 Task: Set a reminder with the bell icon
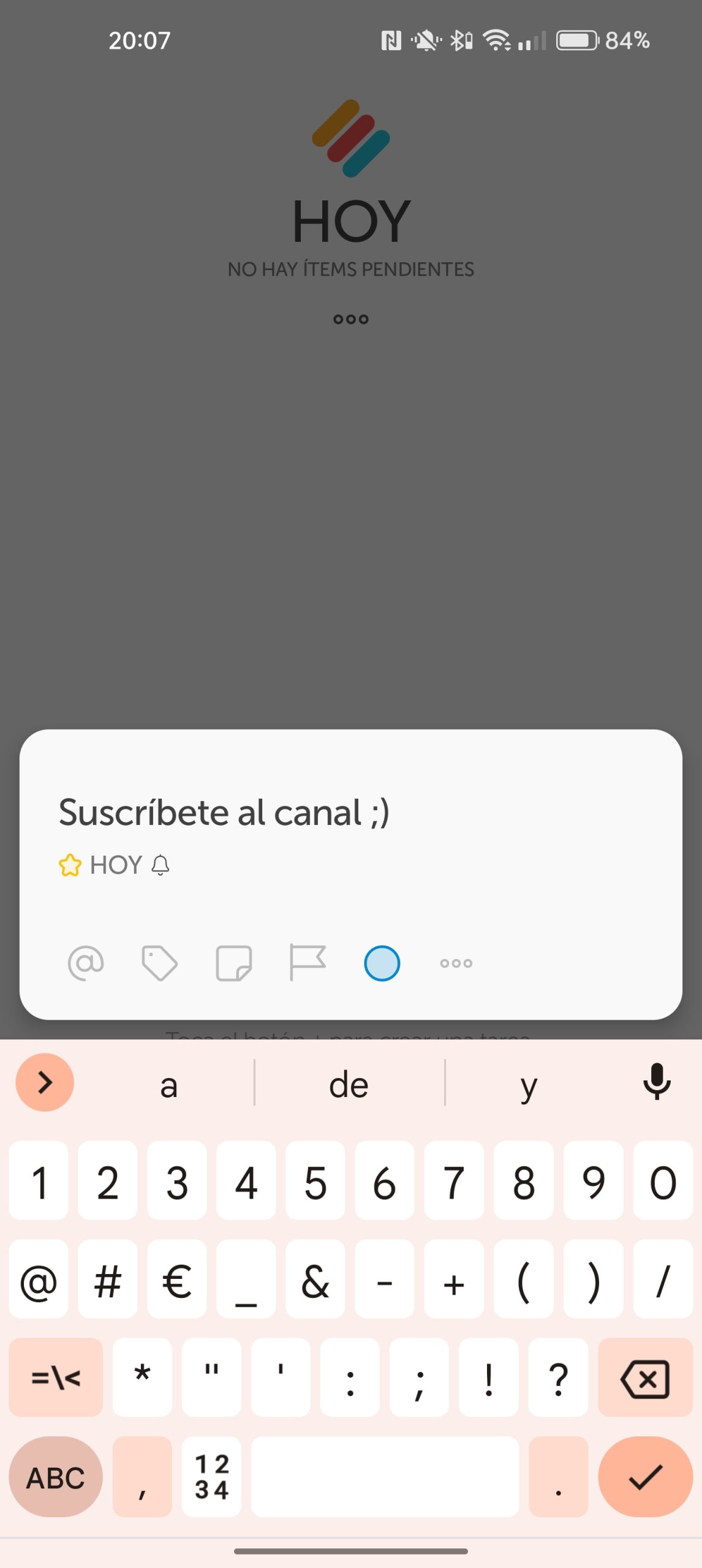[x=160, y=865]
